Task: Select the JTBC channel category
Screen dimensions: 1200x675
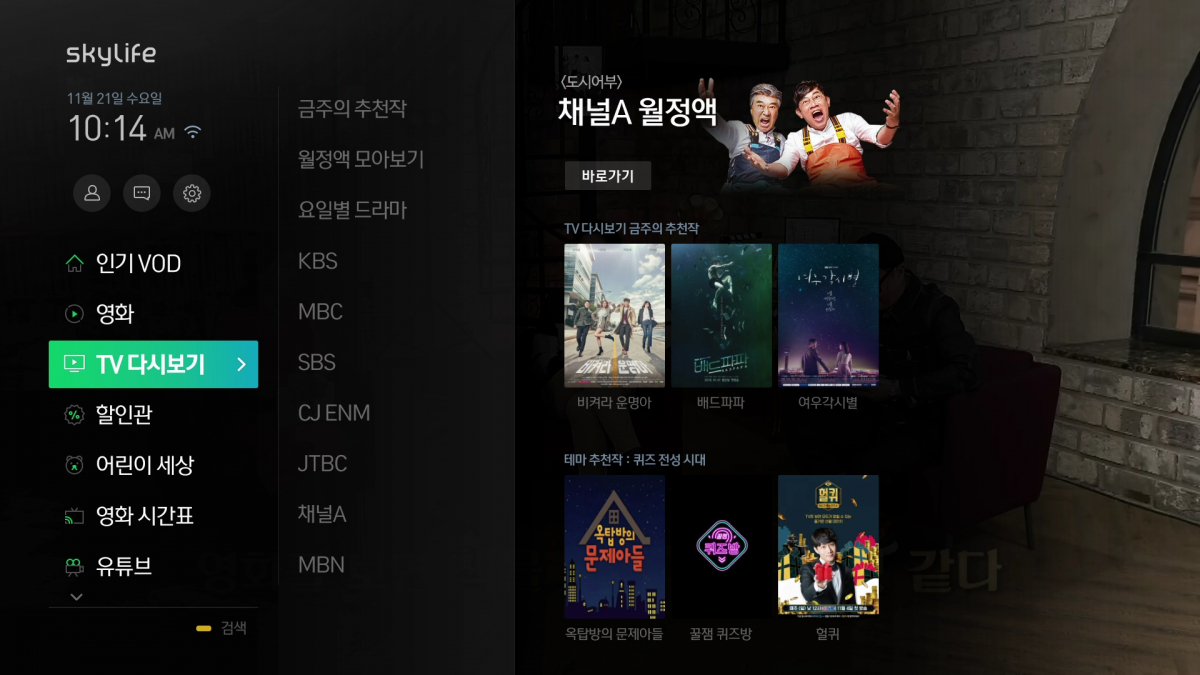Action: coord(322,464)
